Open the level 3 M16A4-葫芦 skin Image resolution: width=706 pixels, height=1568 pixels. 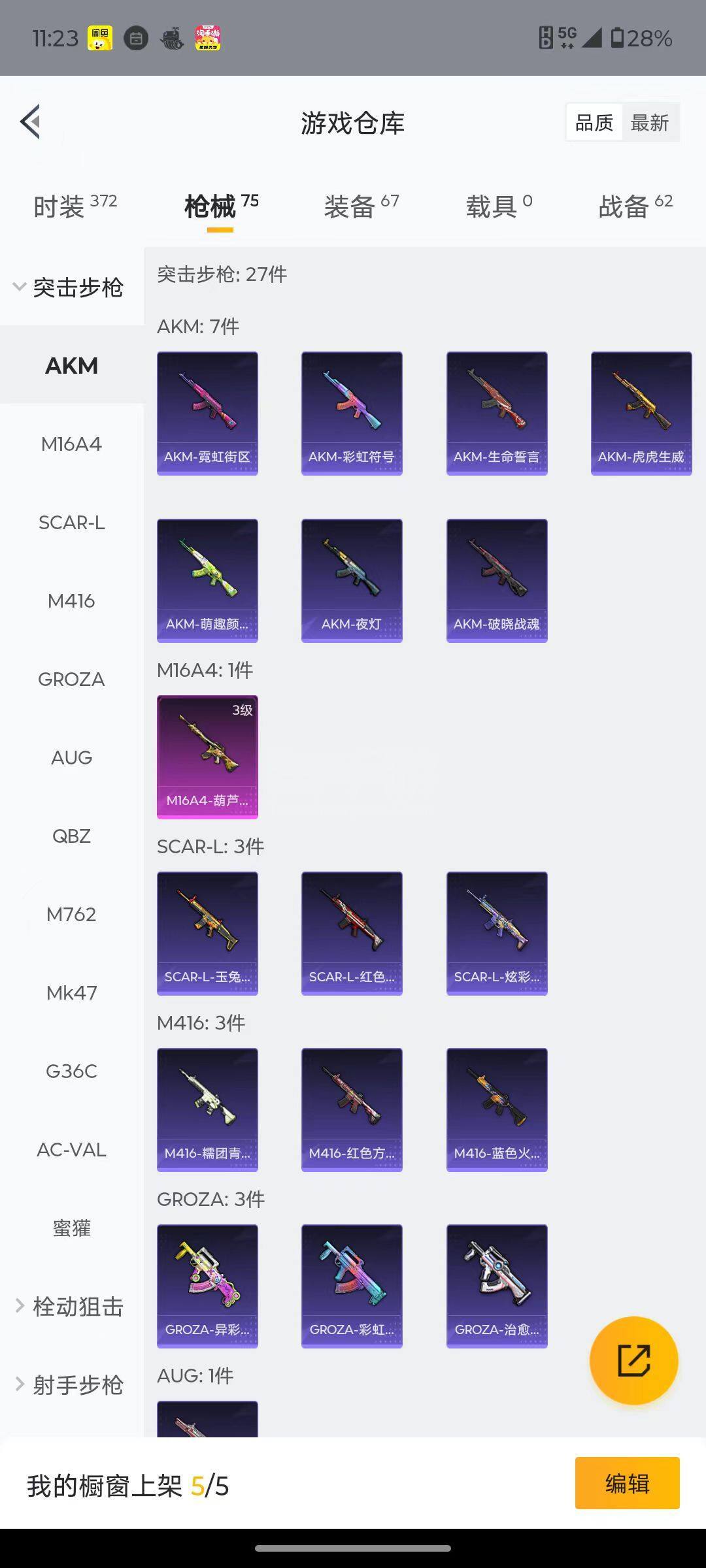coord(207,757)
